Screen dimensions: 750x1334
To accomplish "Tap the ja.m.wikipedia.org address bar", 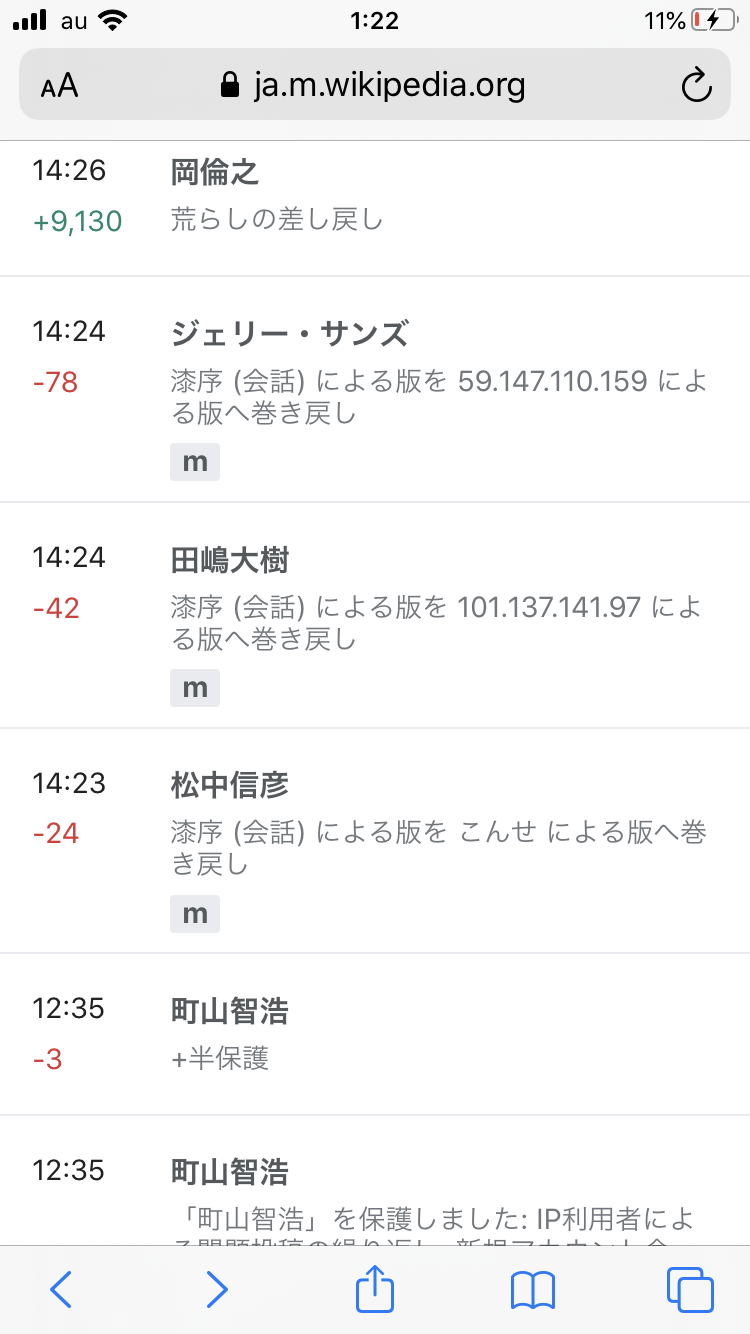I will [372, 85].
